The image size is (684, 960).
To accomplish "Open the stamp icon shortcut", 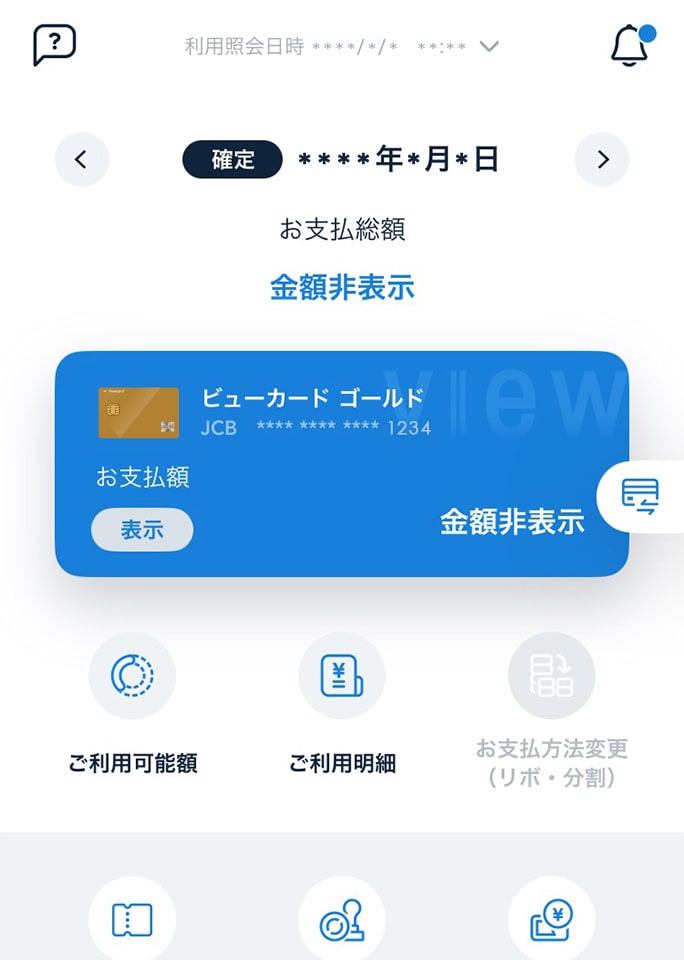I will click(342, 920).
